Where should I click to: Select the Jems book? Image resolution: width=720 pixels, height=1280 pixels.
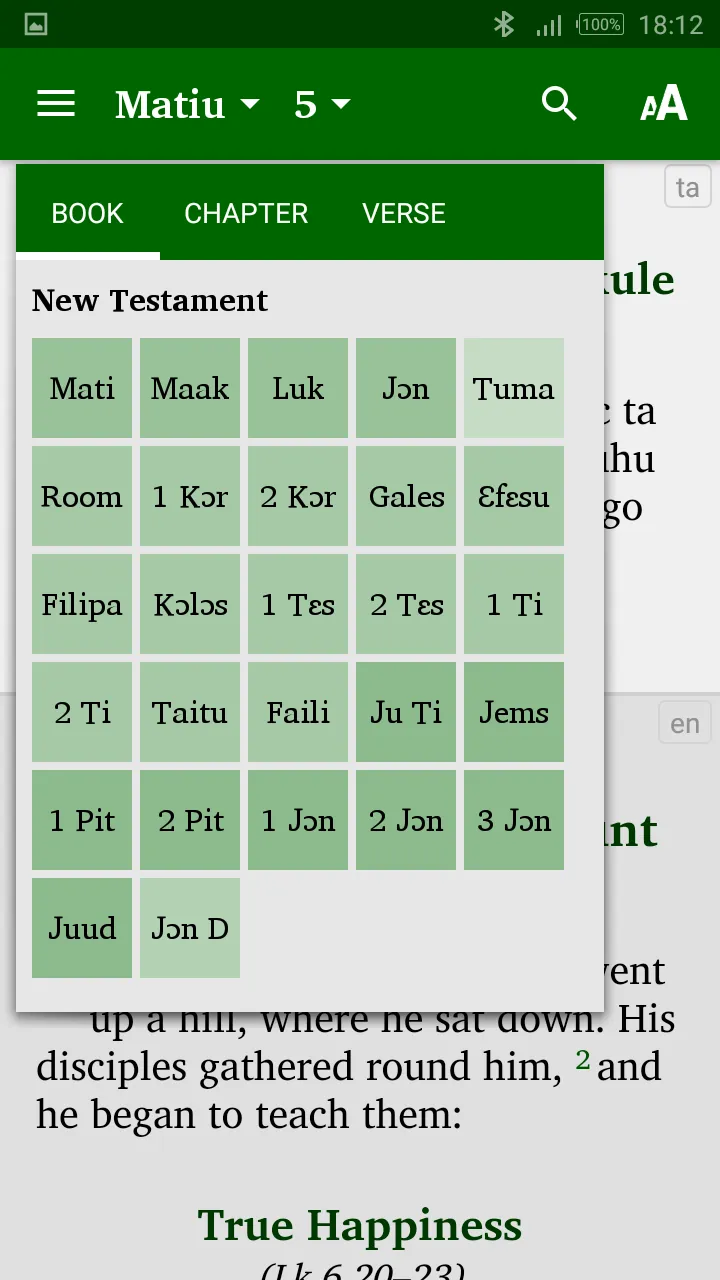click(x=514, y=712)
